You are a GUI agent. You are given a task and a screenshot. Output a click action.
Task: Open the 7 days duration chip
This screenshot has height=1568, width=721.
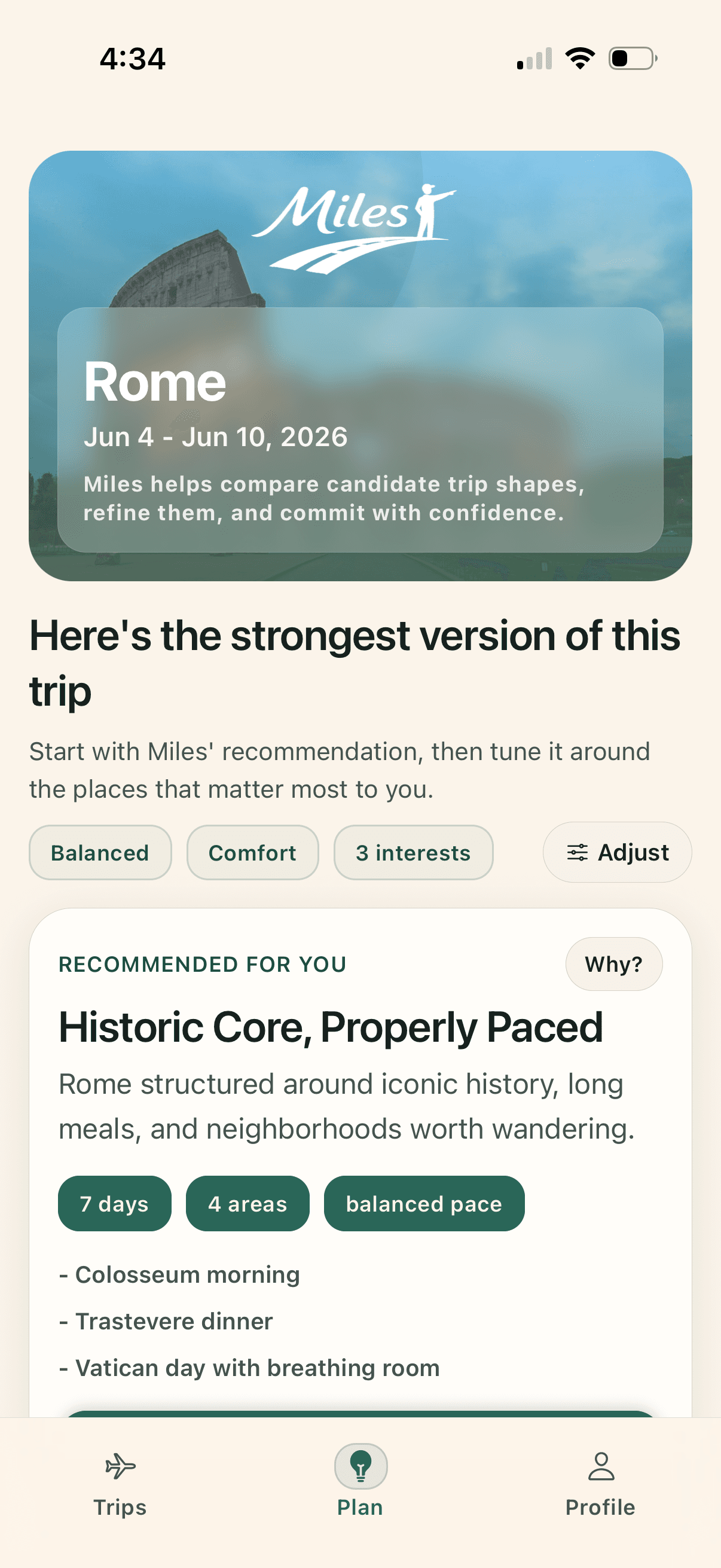[x=114, y=1203]
